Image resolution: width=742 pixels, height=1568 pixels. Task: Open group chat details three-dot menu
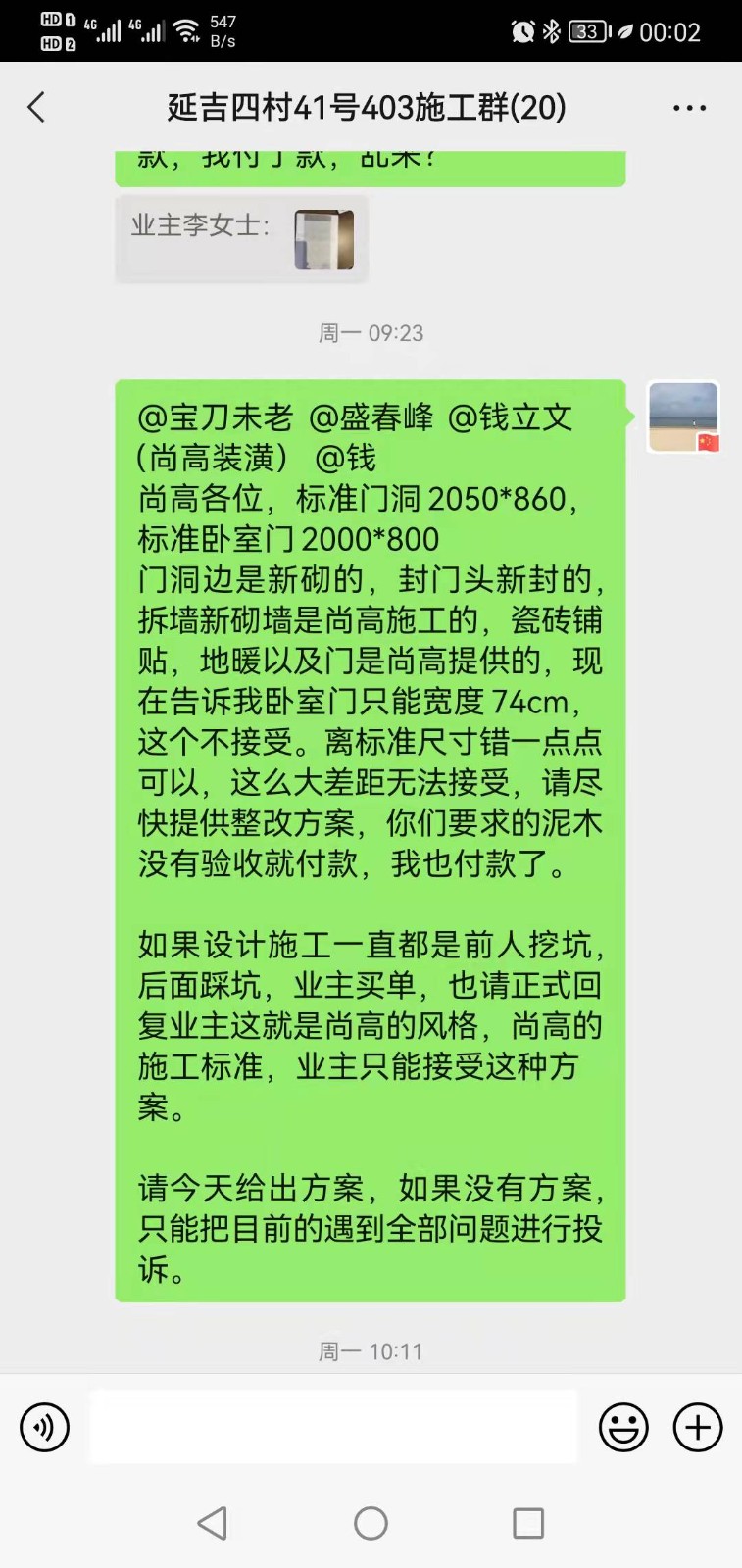tap(689, 108)
